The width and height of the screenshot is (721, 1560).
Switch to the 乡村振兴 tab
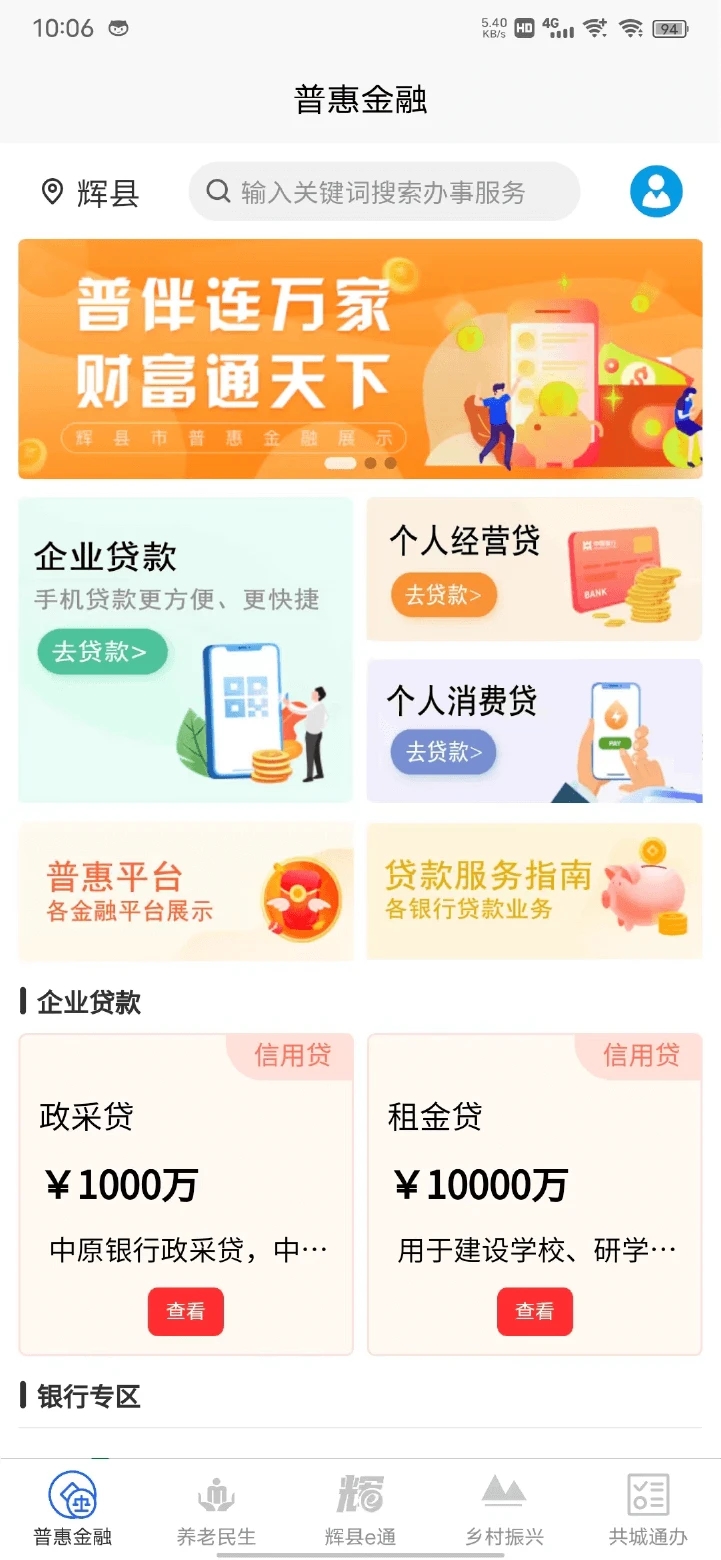pyautogui.click(x=503, y=1505)
